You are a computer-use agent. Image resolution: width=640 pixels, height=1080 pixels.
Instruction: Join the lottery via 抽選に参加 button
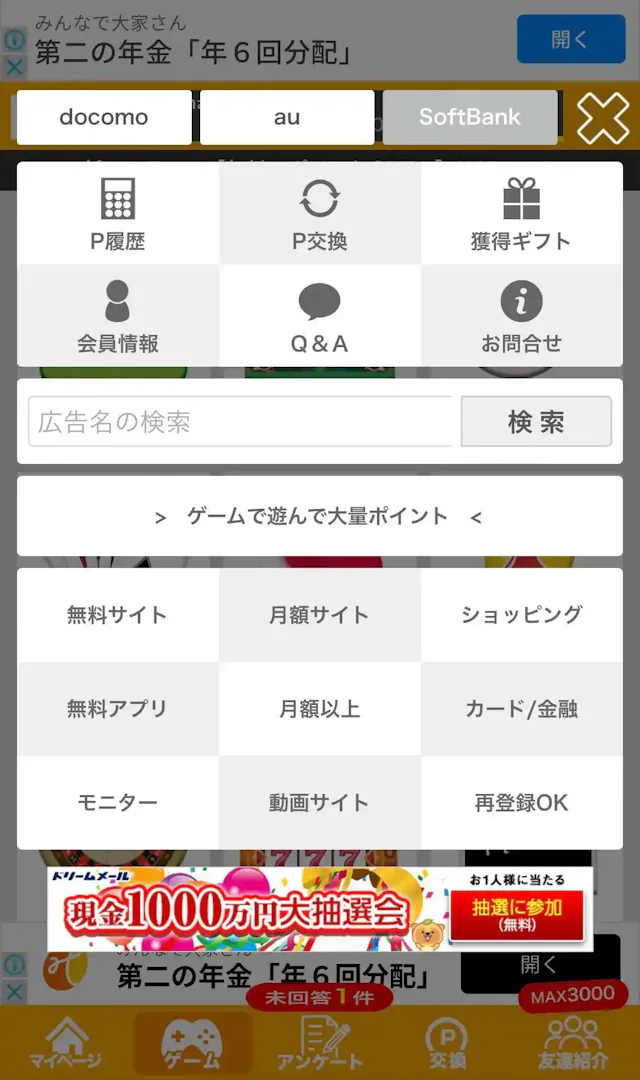point(517,915)
